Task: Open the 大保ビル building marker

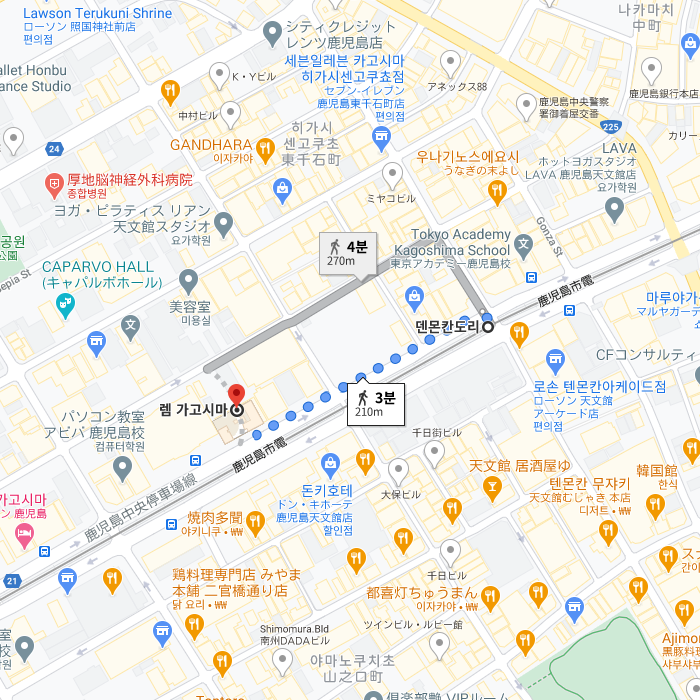Action: (x=399, y=470)
